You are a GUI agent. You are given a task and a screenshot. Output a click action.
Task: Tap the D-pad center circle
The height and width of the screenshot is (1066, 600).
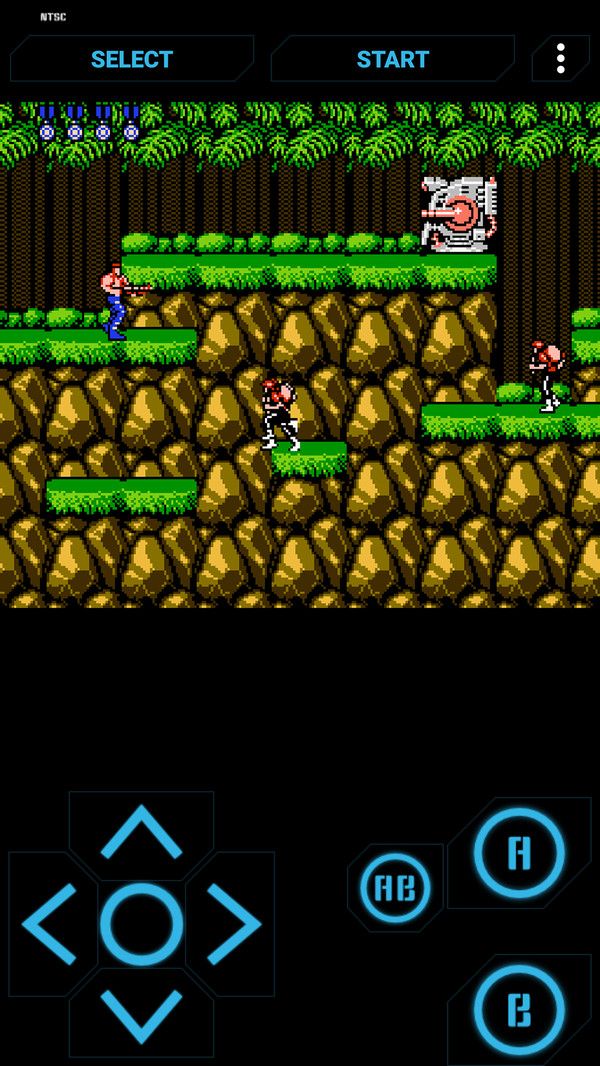click(x=141, y=924)
